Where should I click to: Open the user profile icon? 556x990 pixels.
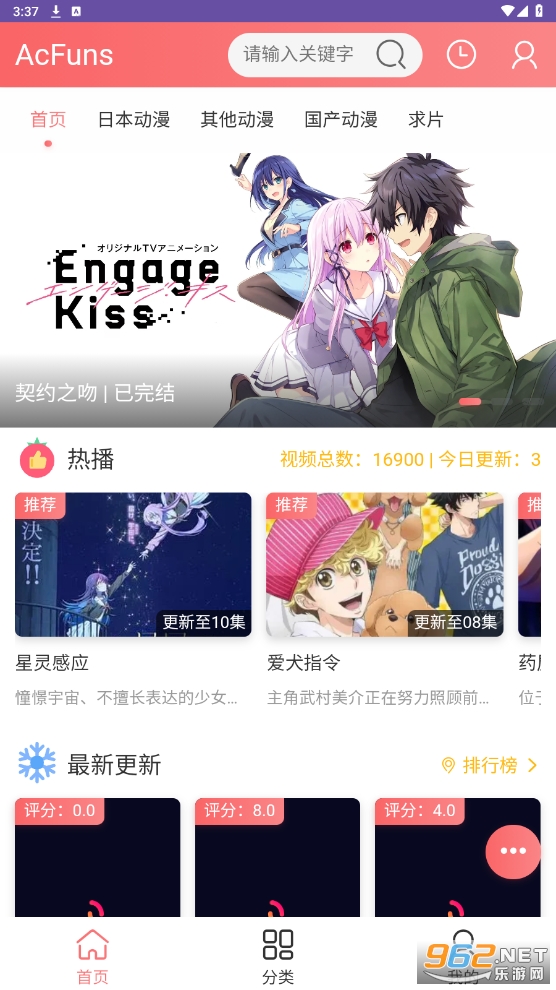pyautogui.click(x=524, y=55)
